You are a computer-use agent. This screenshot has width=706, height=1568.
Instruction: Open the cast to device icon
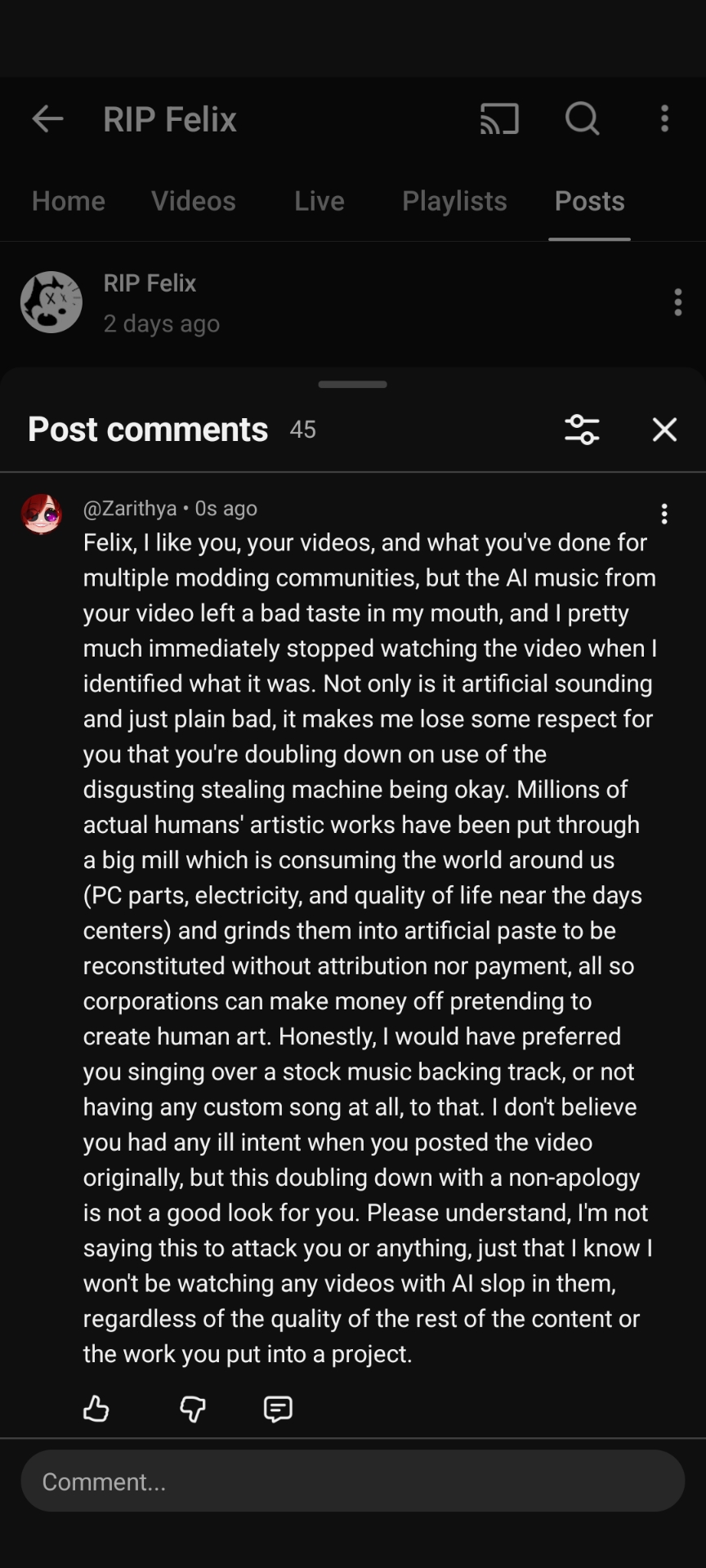499,119
